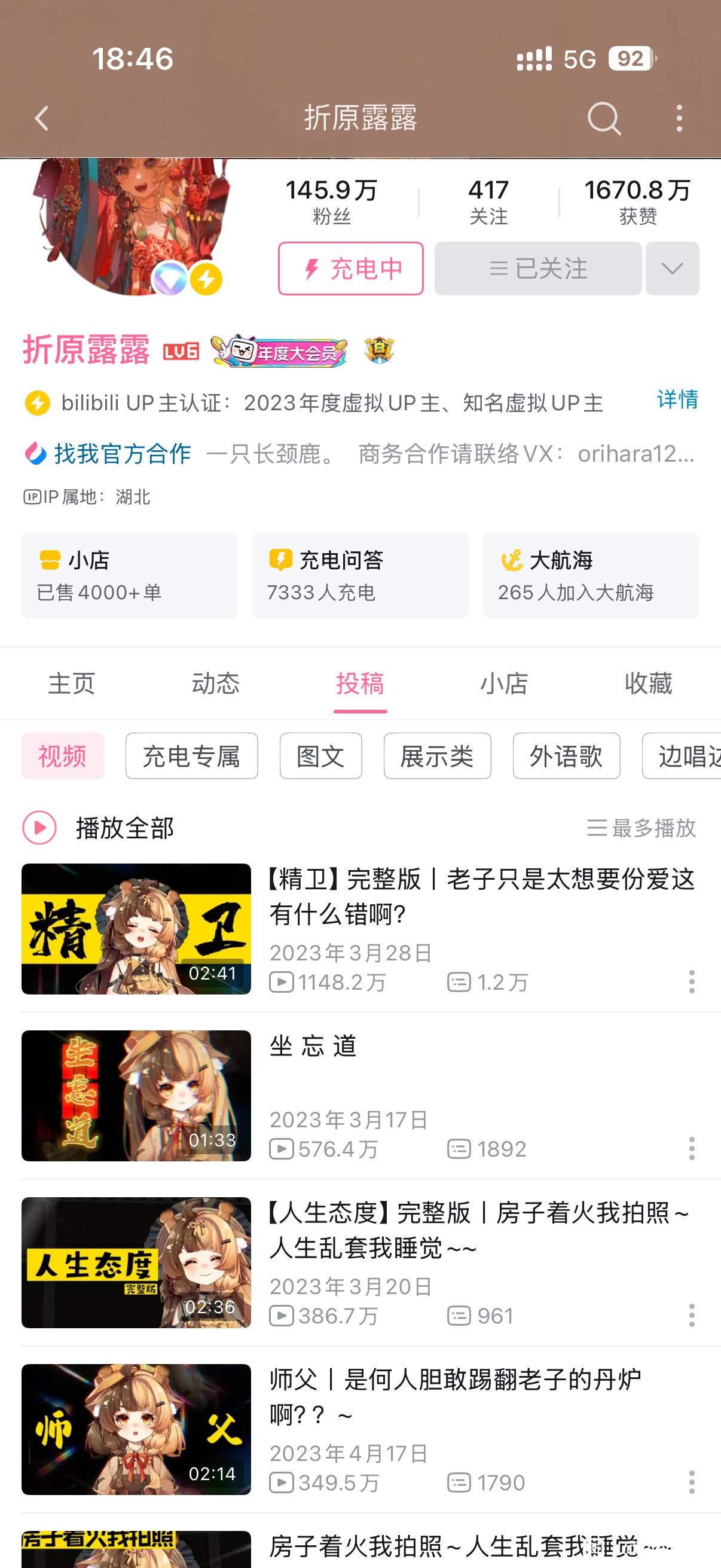Open more options for the 【精卫】 video

692,982
